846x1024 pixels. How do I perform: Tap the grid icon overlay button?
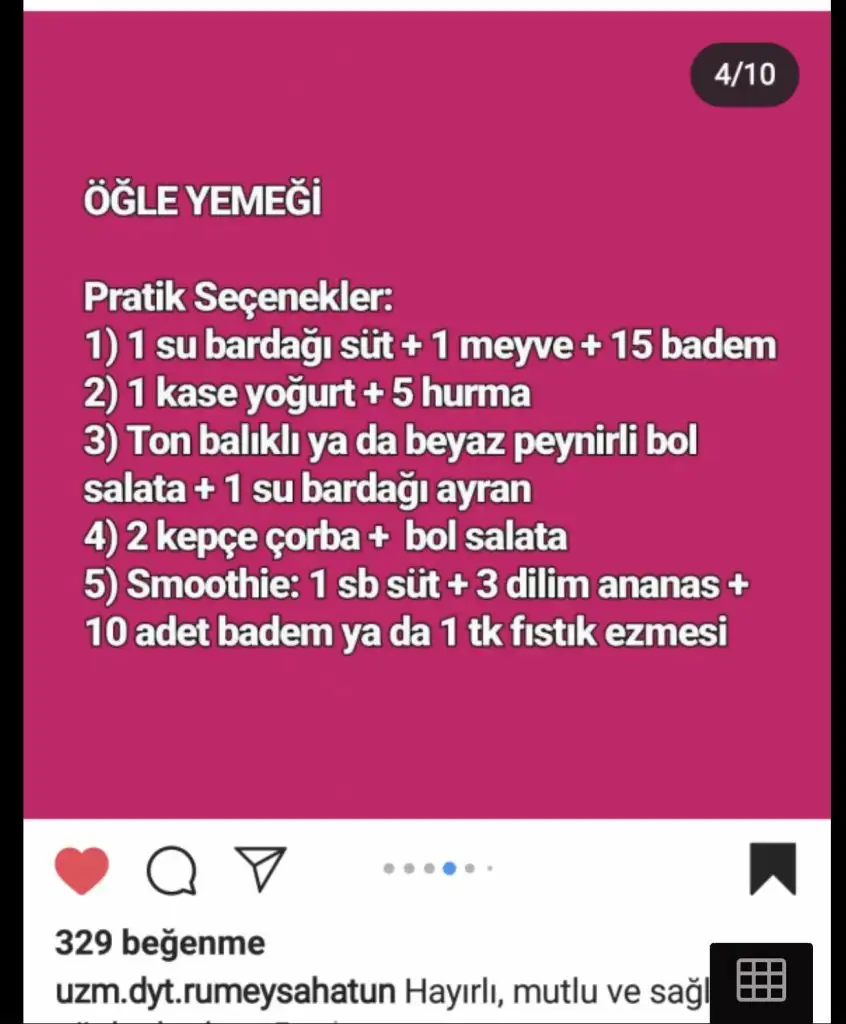(x=761, y=980)
